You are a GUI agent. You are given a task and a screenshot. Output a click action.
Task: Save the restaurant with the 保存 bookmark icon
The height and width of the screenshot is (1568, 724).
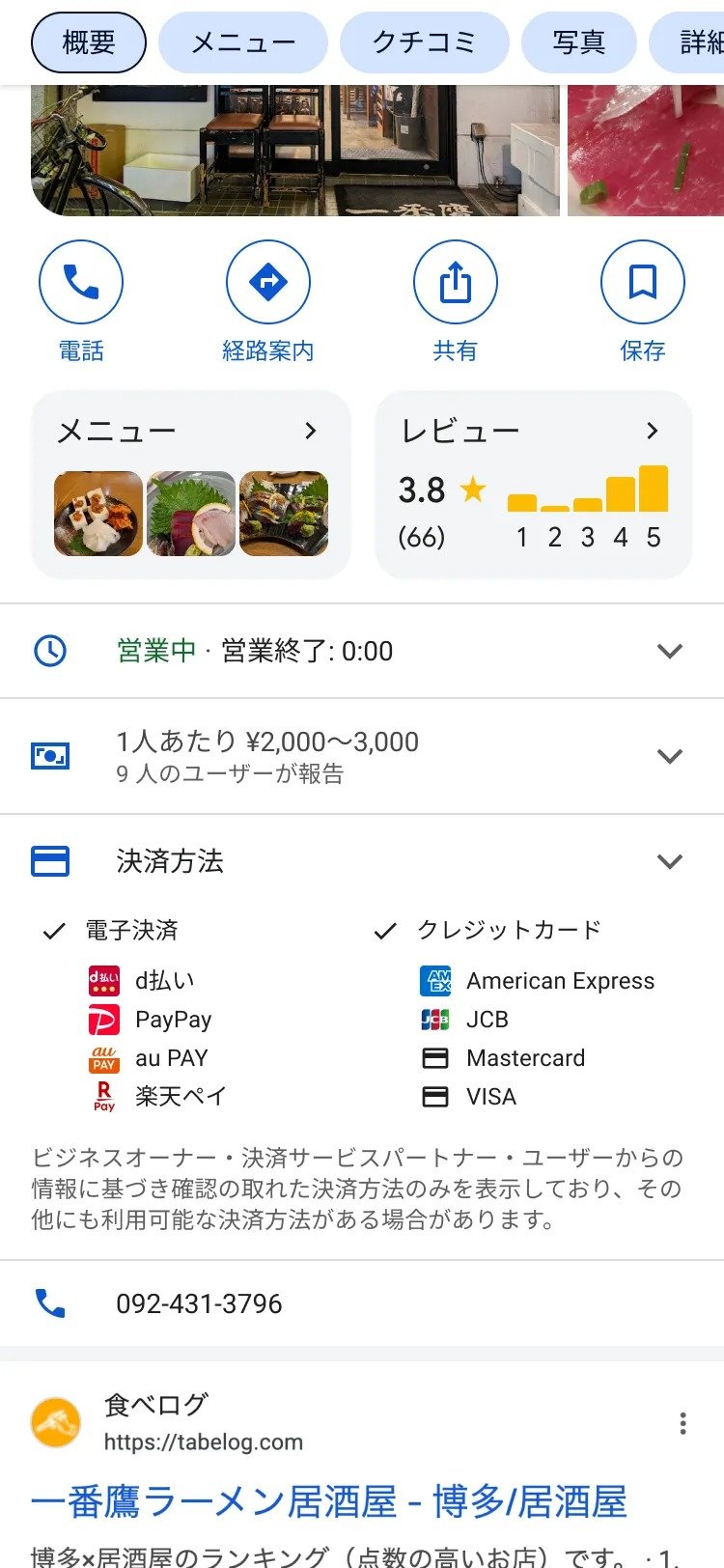(643, 281)
